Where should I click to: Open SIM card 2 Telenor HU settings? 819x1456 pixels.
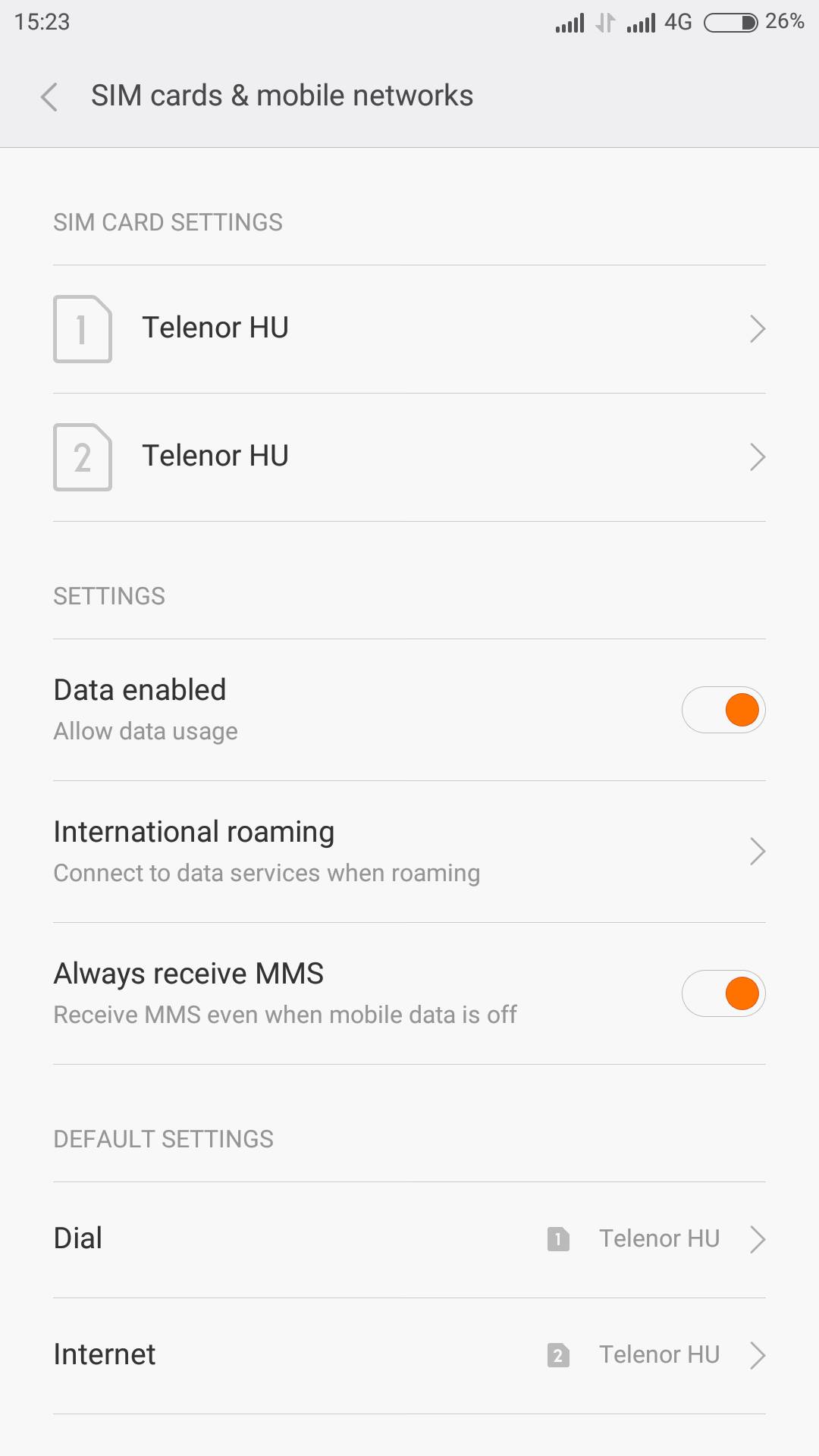409,457
